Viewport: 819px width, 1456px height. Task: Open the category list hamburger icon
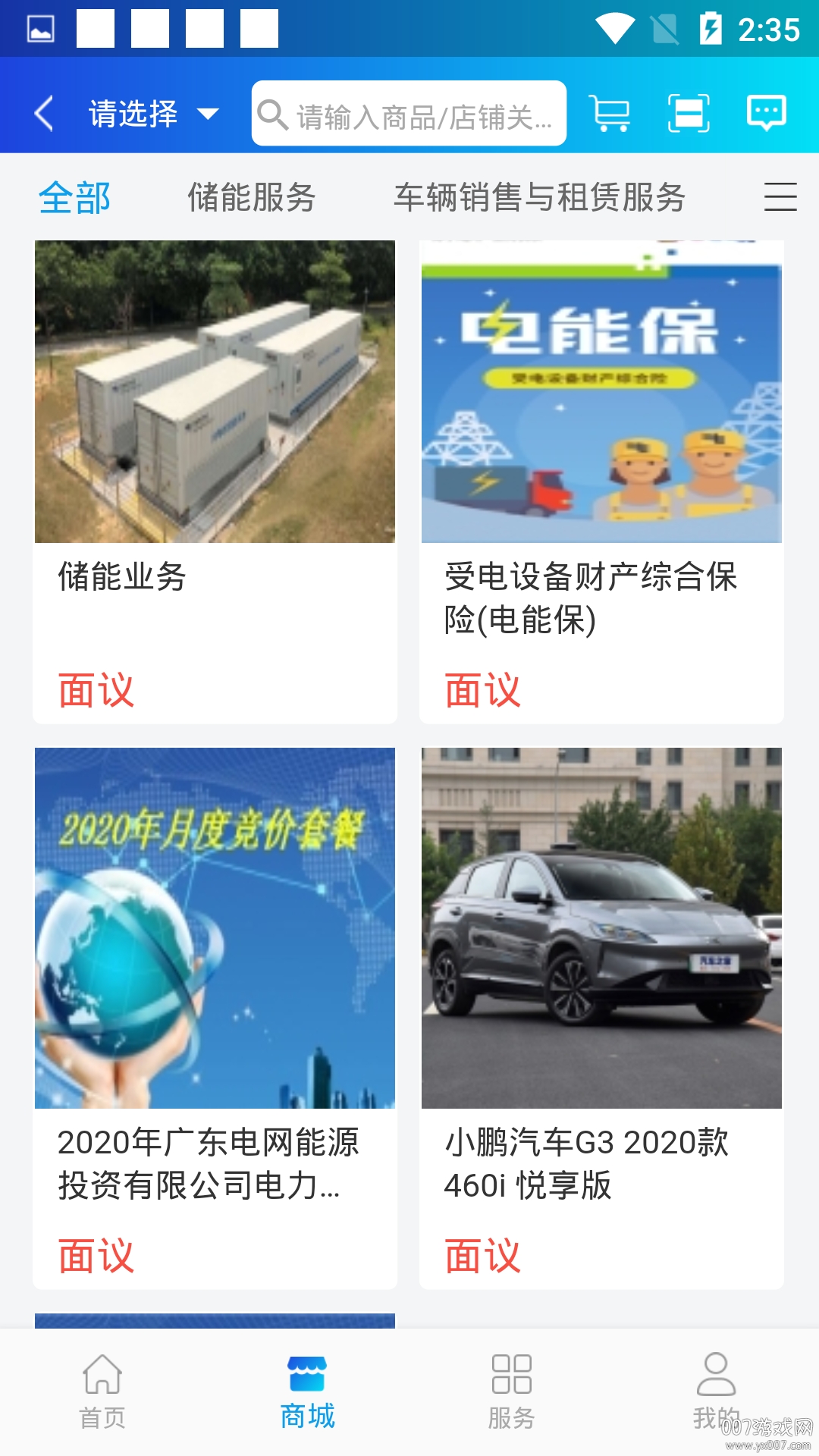tap(780, 199)
